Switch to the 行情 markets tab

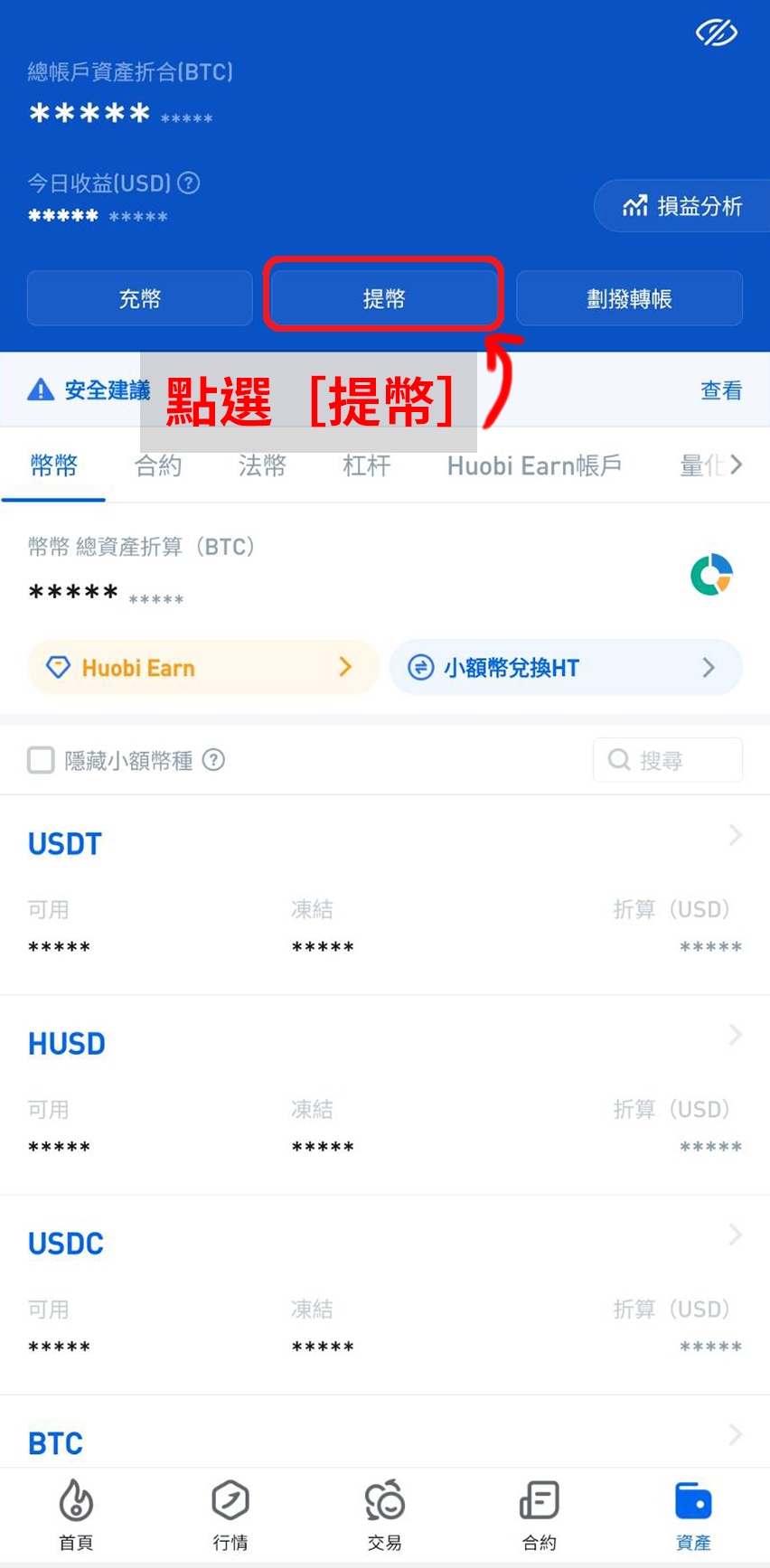click(x=230, y=1511)
